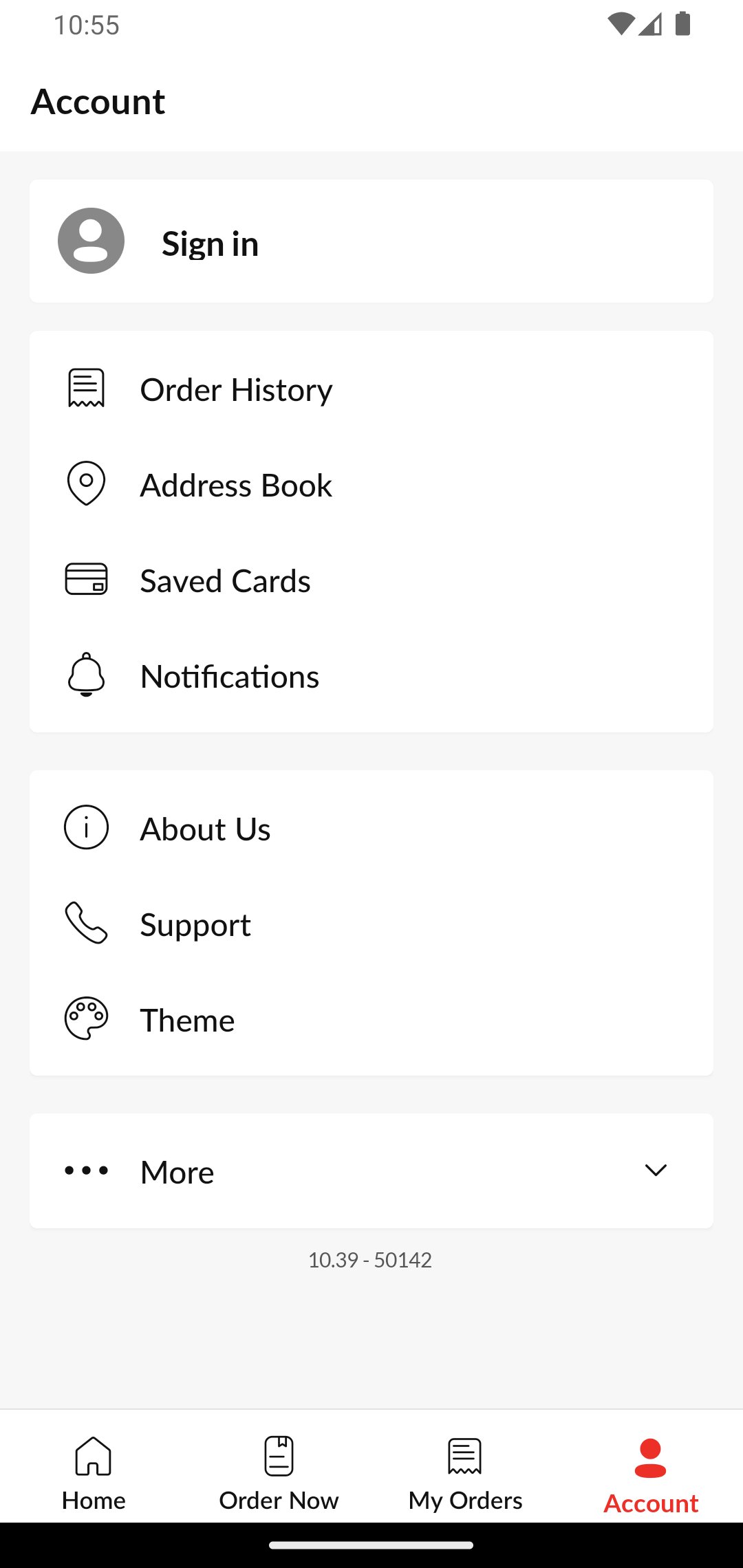Select the Account tab
Screen dimensions: 743x1568
[651, 1473]
